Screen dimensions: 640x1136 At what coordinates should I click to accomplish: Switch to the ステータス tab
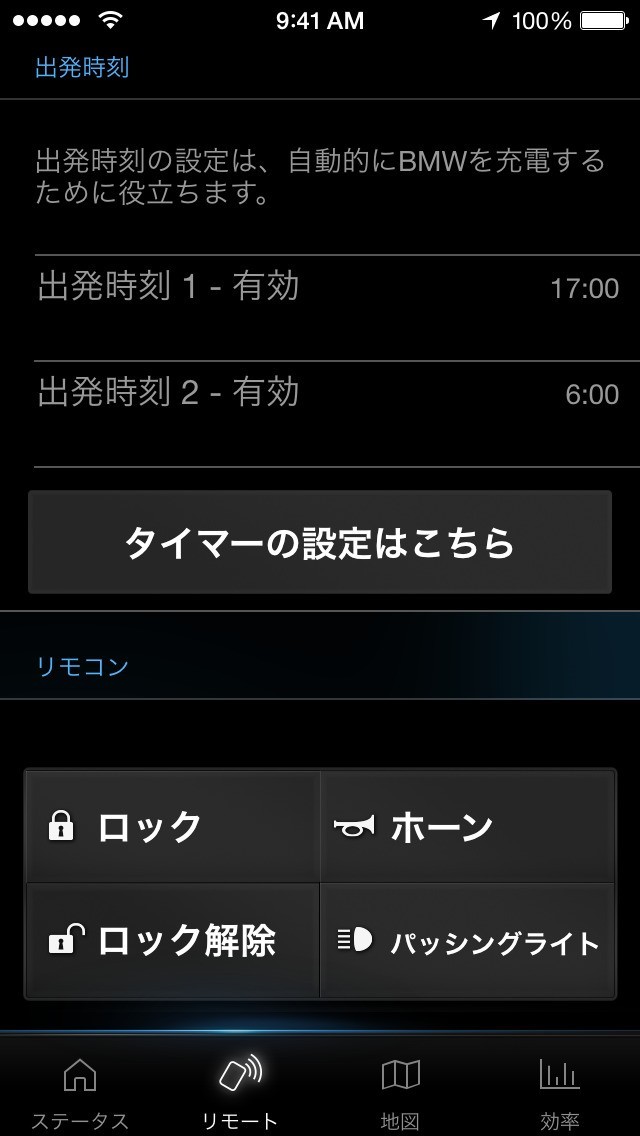pos(80,1092)
